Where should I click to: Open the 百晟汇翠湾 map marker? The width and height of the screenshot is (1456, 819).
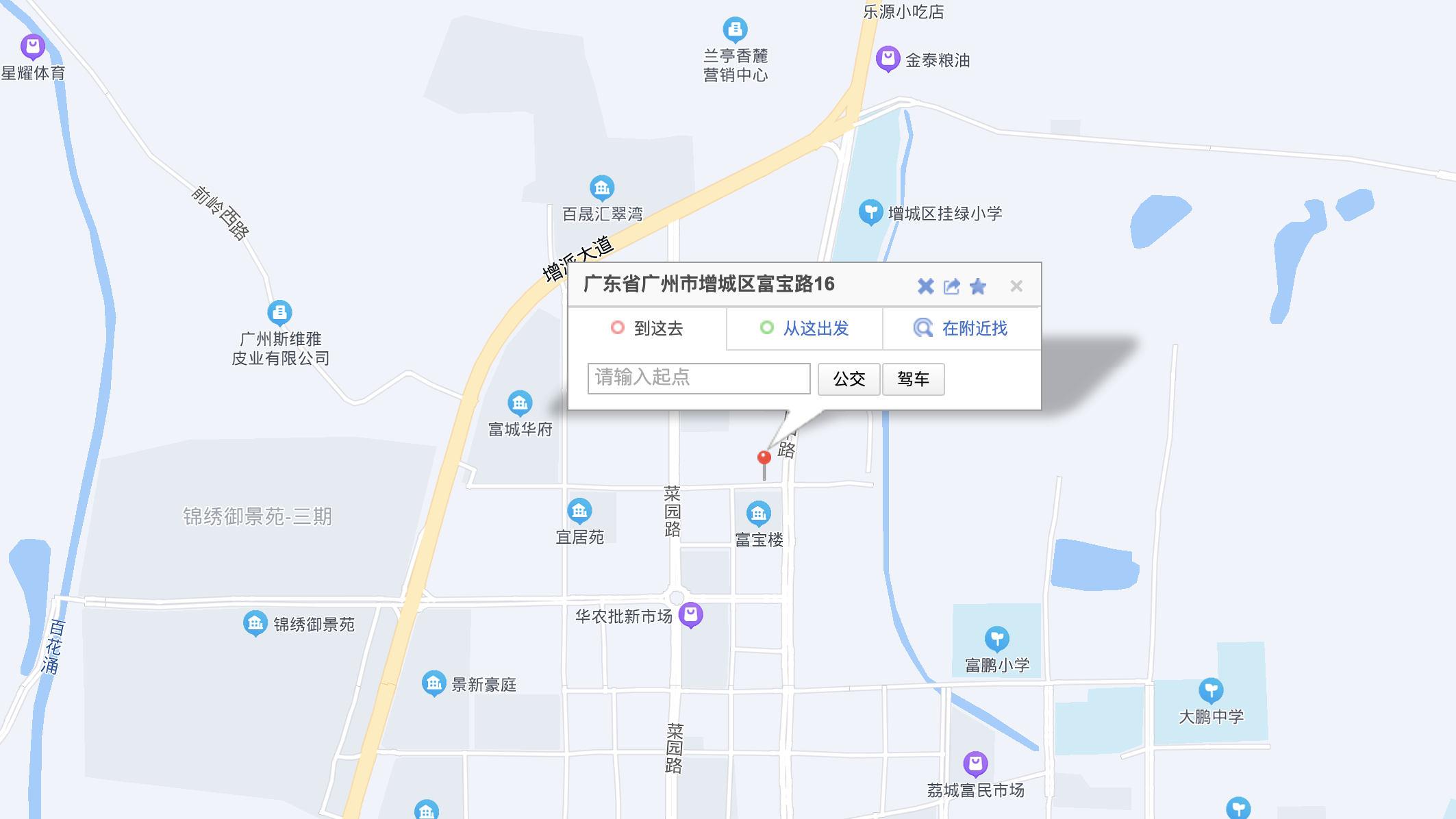601,187
